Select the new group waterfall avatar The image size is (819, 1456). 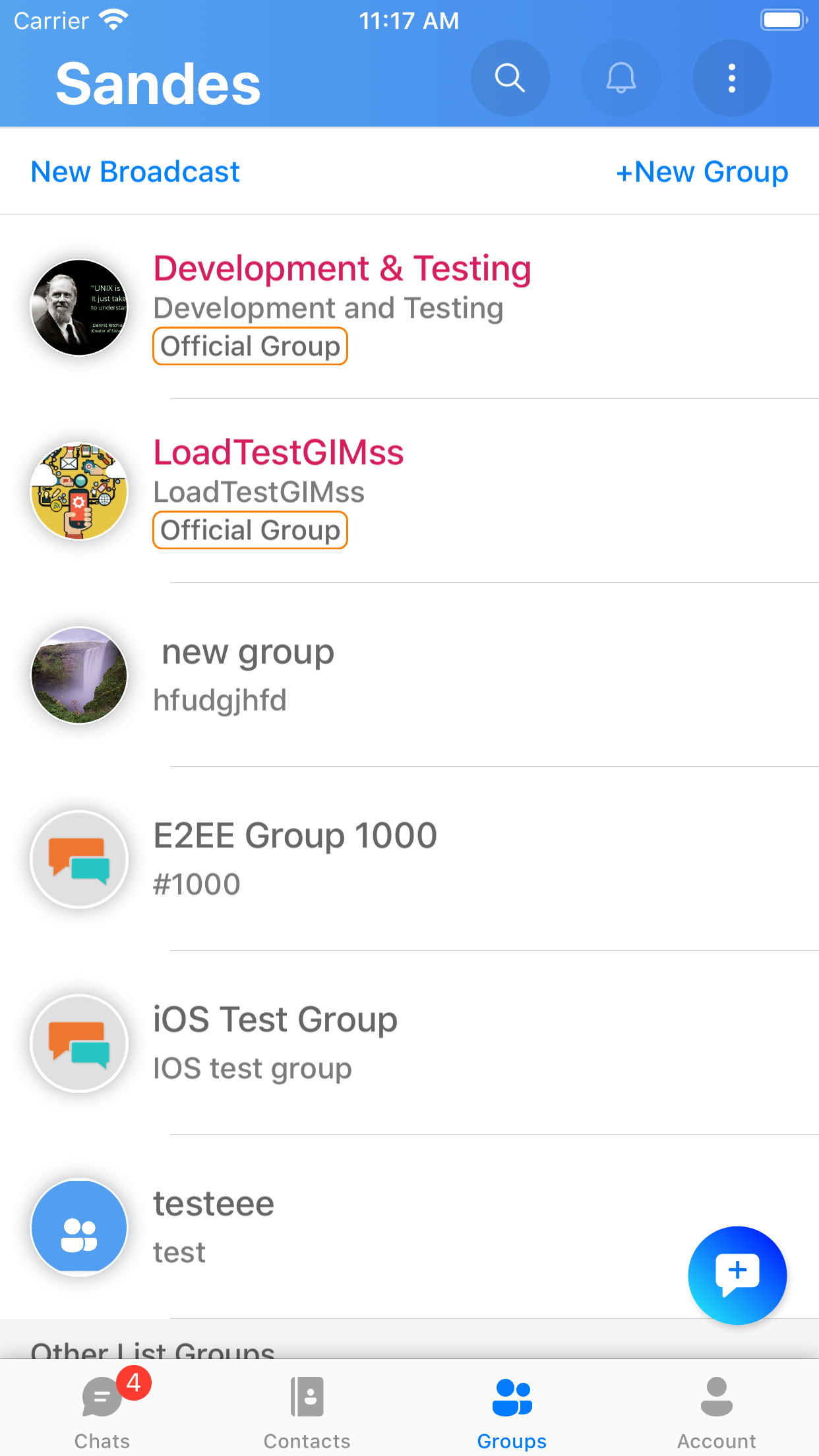coord(79,675)
